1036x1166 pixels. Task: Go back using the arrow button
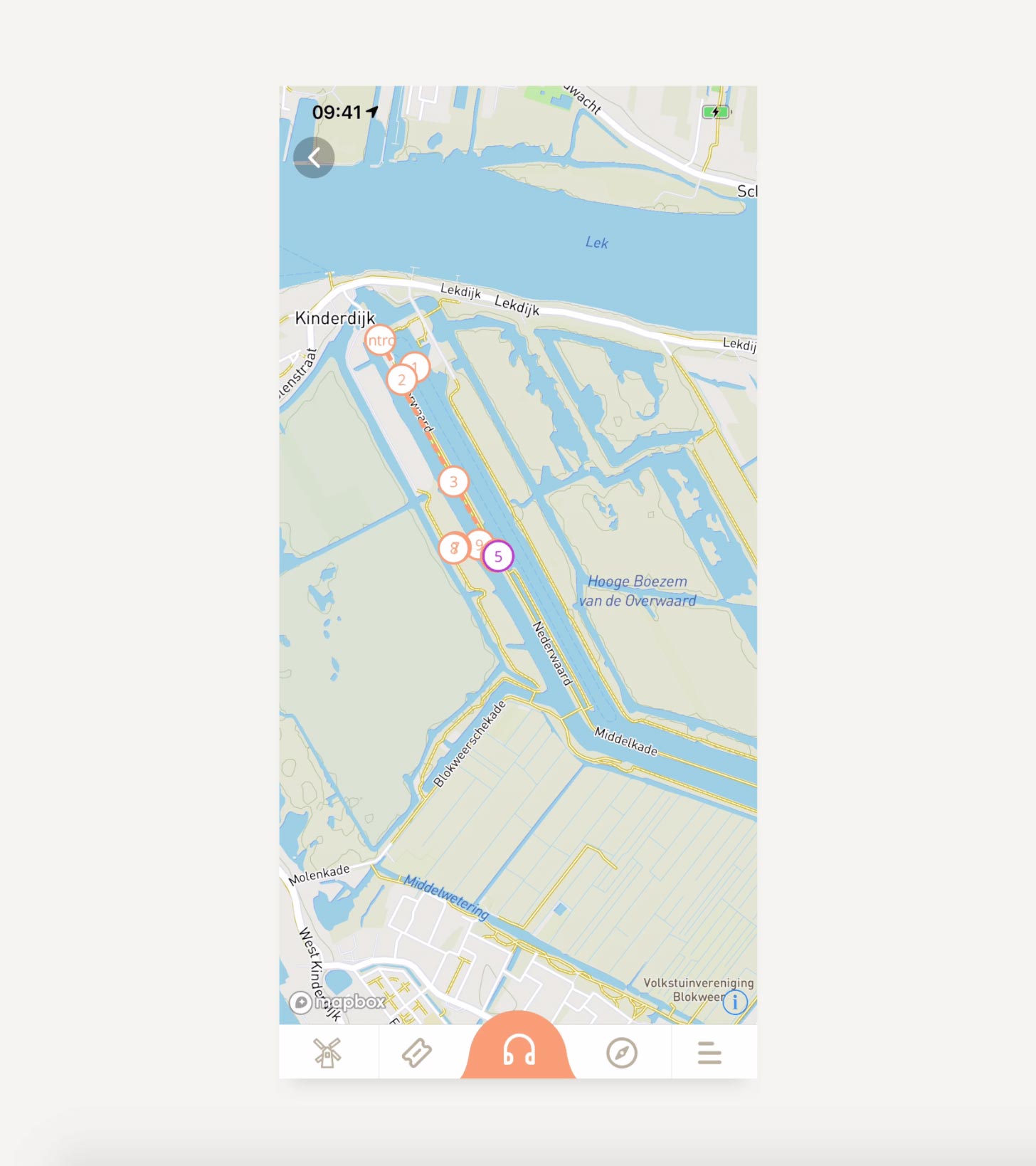coord(314,157)
